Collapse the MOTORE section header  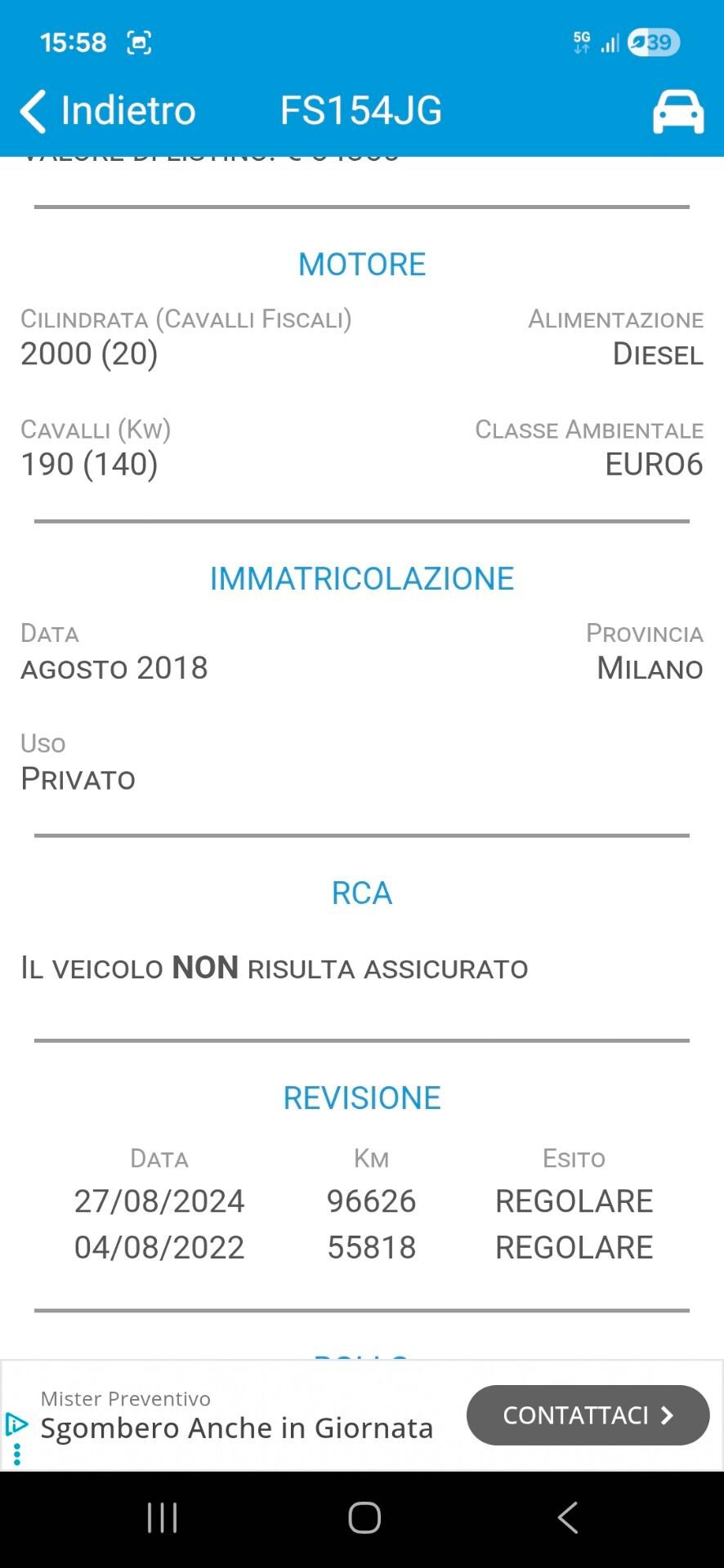[x=362, y=263]
